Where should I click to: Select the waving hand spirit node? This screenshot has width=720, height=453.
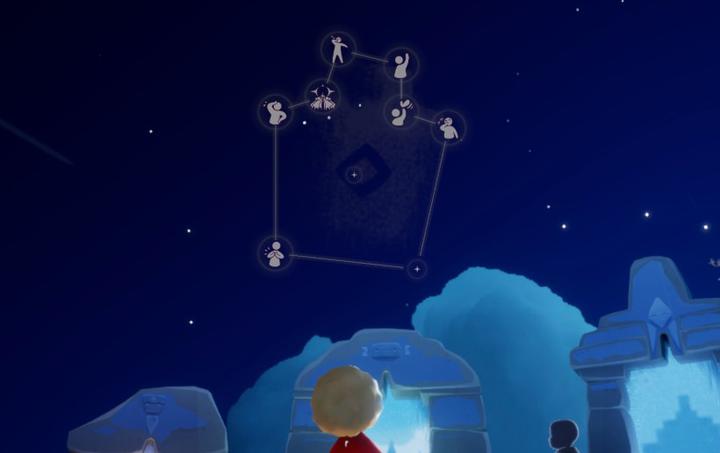point(402,112)
